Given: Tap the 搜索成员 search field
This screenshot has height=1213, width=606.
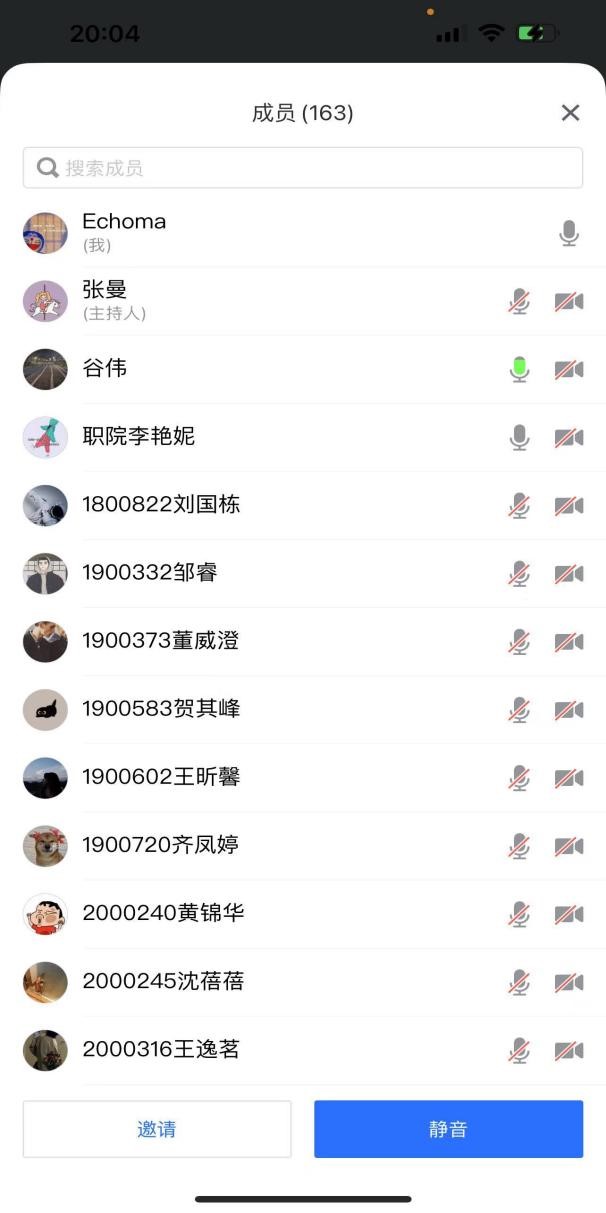Looking at the screenshot, I should coord(302,168).
